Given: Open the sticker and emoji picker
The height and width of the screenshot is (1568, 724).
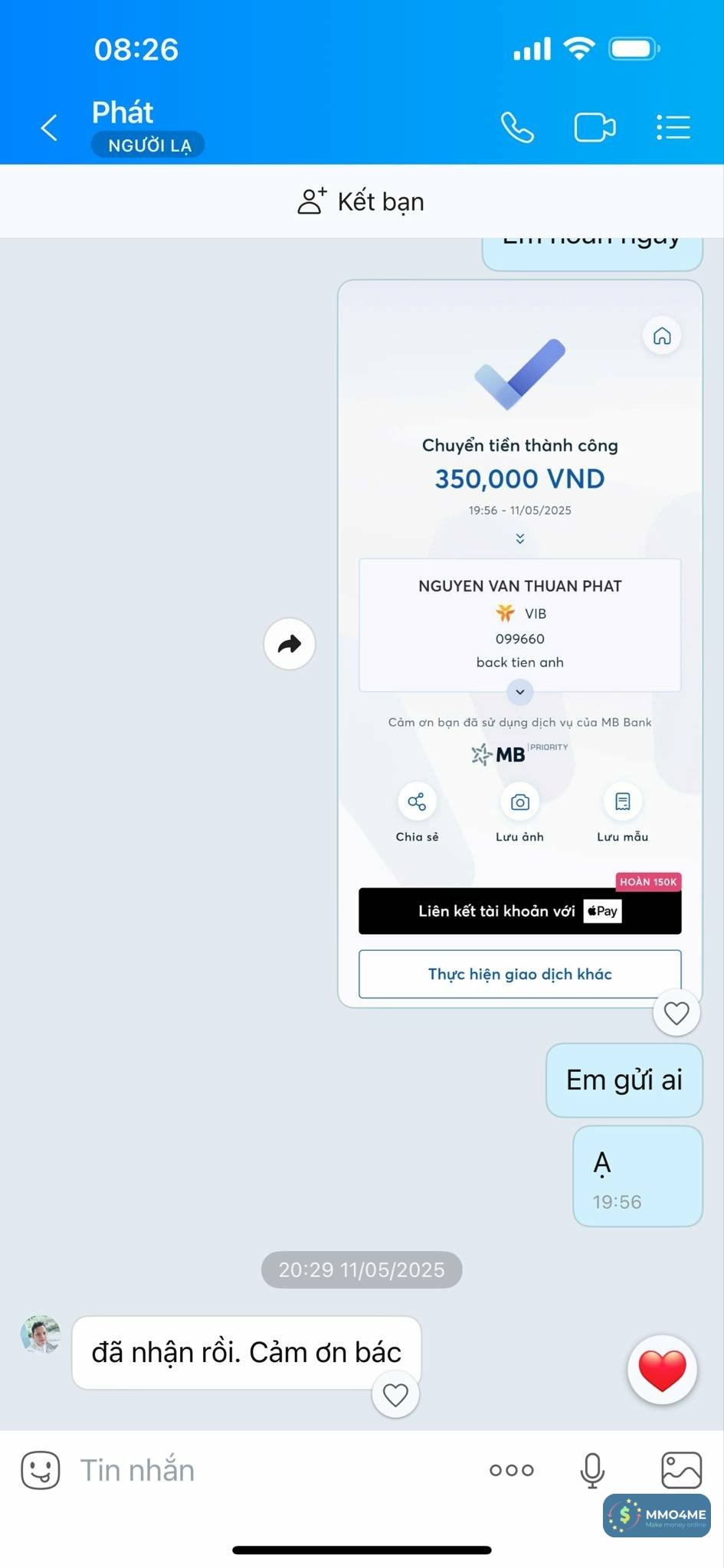Looking at the screenshot, I should coord(41,1470).
